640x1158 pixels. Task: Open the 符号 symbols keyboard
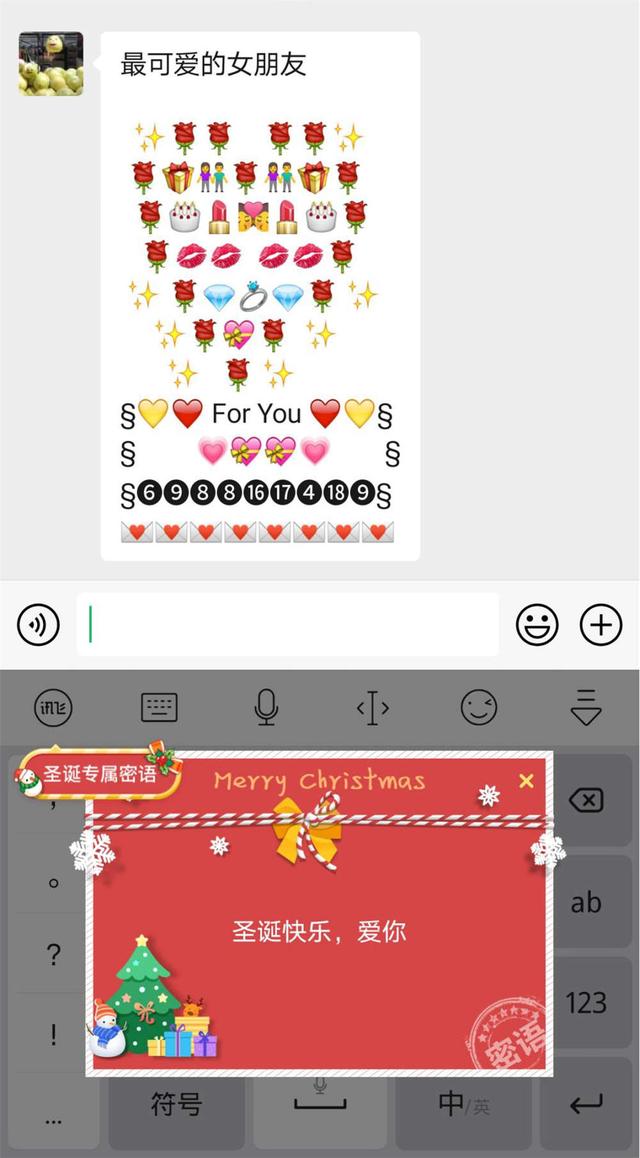[x=176, y=1104]
